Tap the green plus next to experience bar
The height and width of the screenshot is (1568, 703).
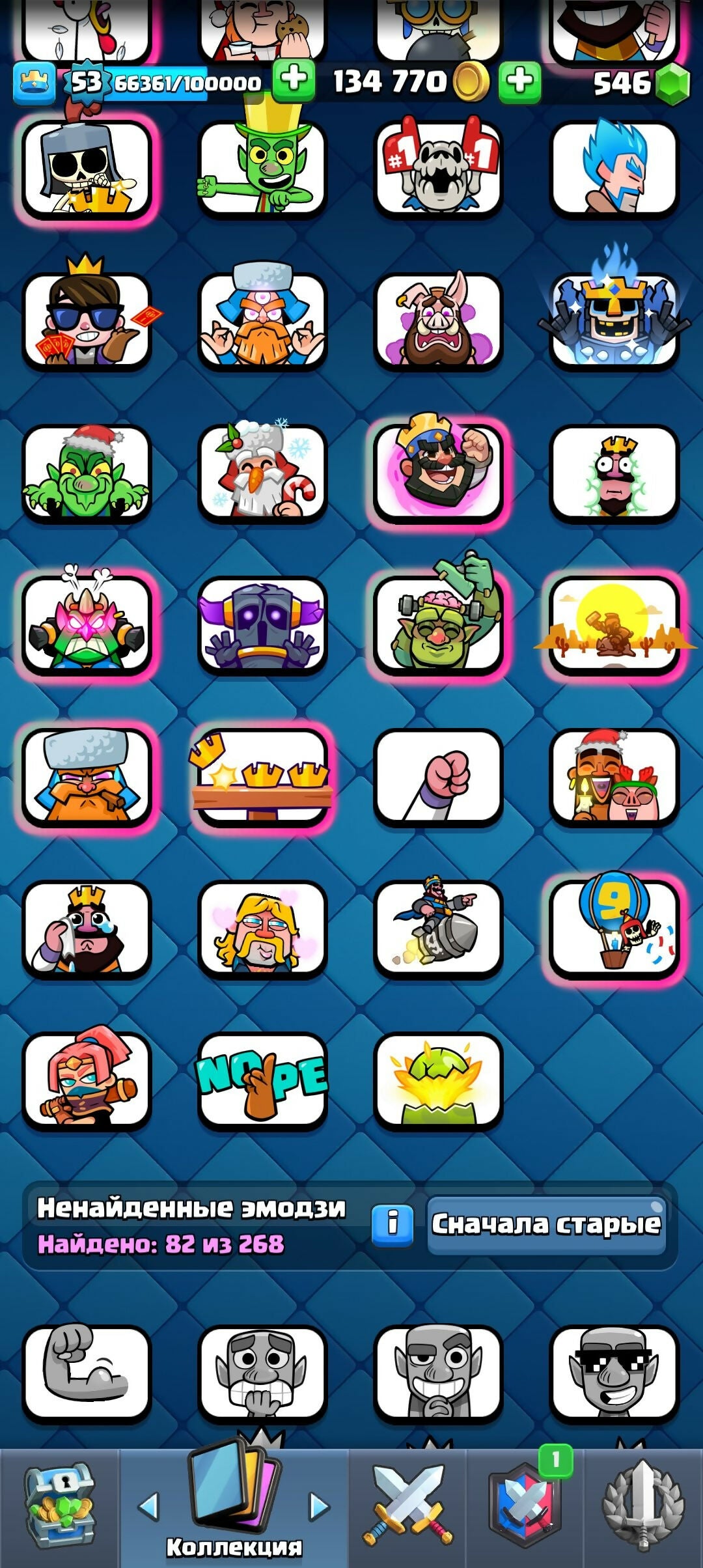tap(293, 81)
